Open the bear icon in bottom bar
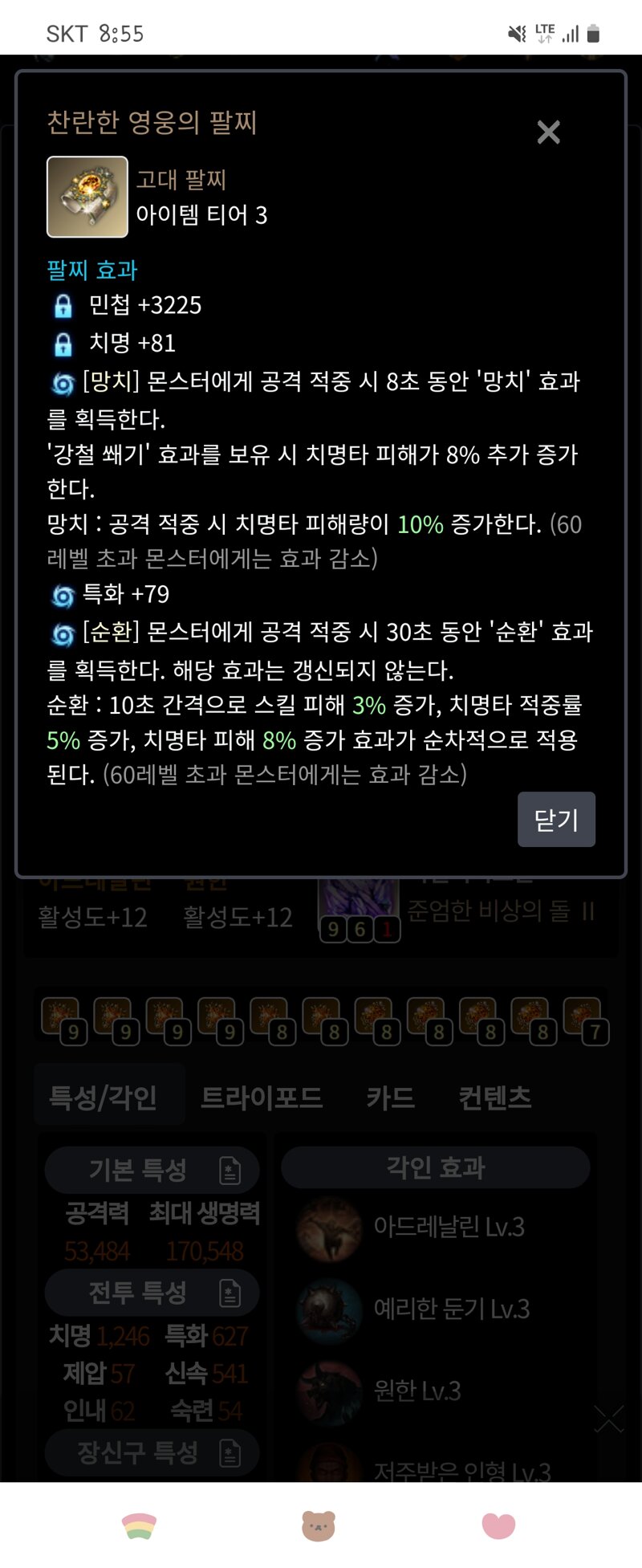Viewport: 642px width, 1568px height. tap(318, 1525)
